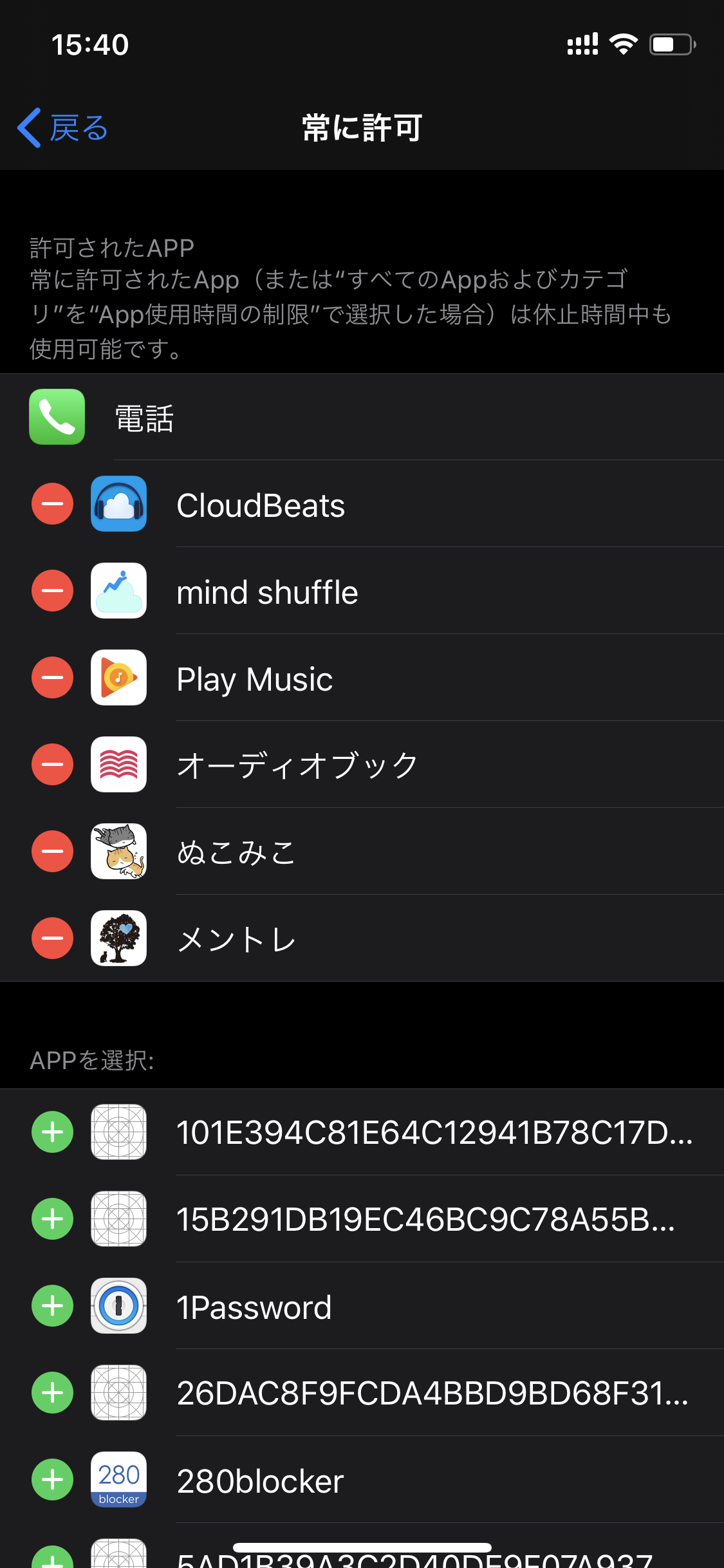Remove mind shuffle from allowed list

[52, 591]
